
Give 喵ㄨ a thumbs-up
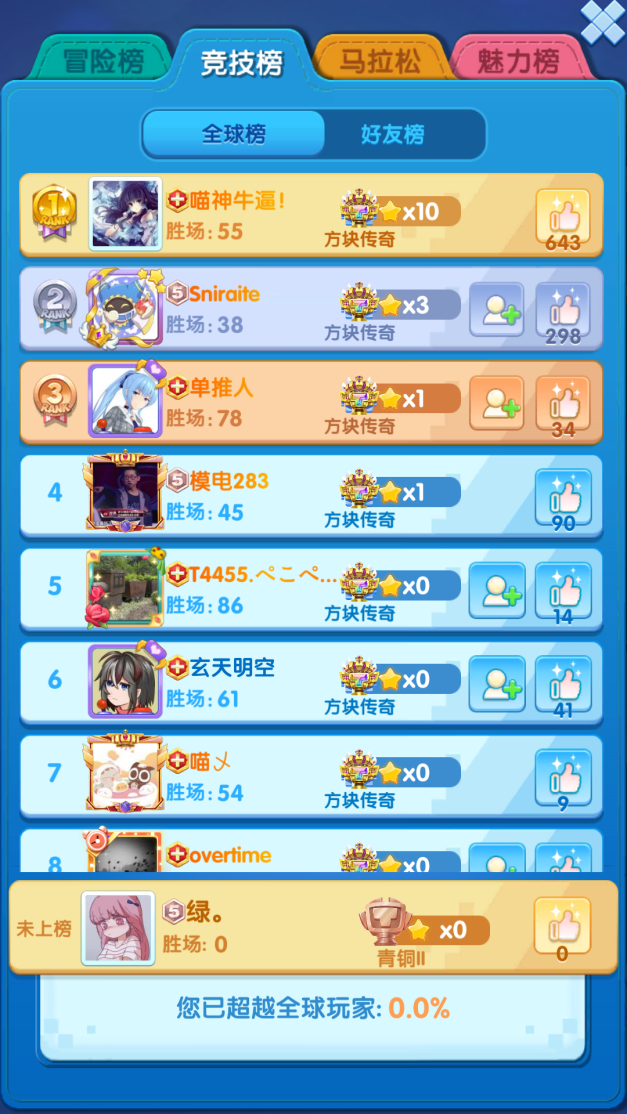[x=562, y=781]
